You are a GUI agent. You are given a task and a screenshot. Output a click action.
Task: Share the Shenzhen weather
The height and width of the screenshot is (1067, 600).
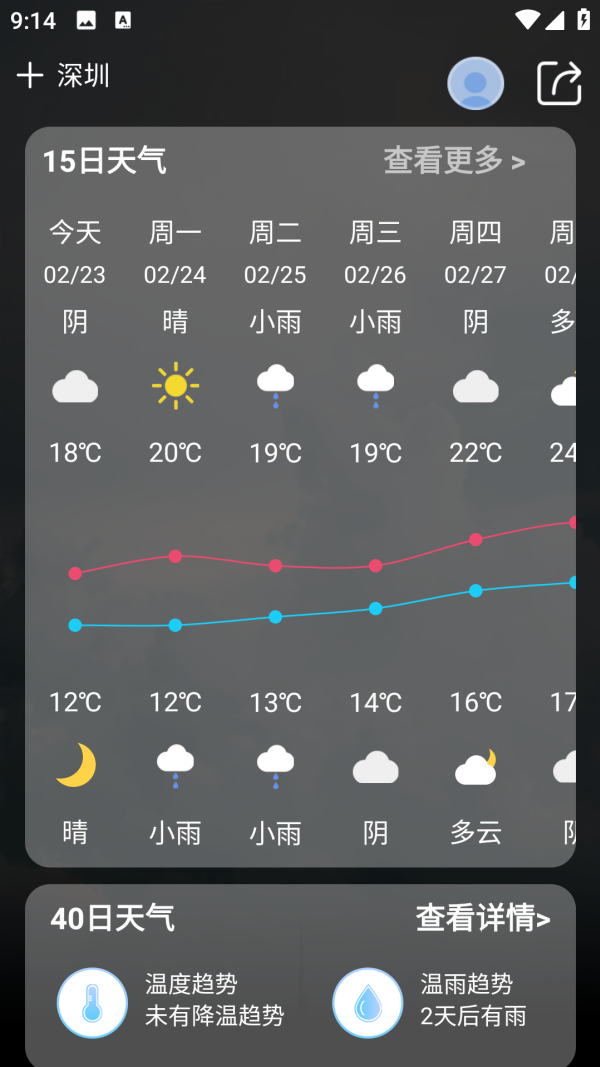[x=559, y=83]
